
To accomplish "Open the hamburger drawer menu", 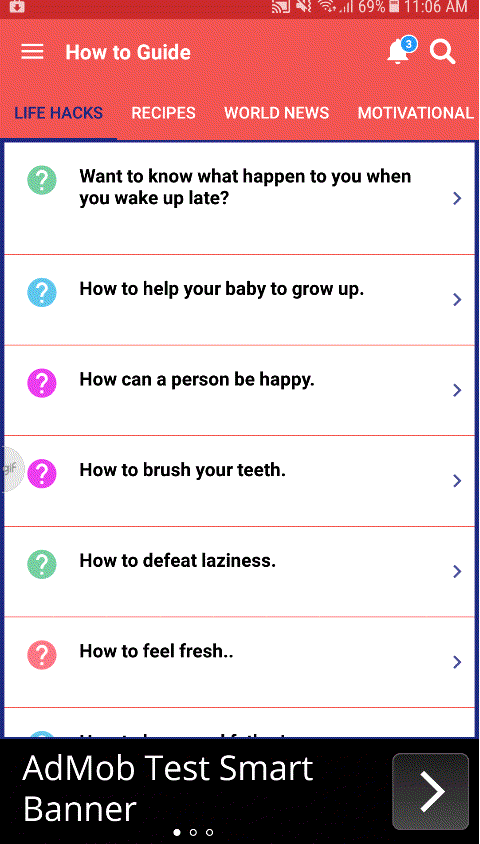I will point(32,52).
